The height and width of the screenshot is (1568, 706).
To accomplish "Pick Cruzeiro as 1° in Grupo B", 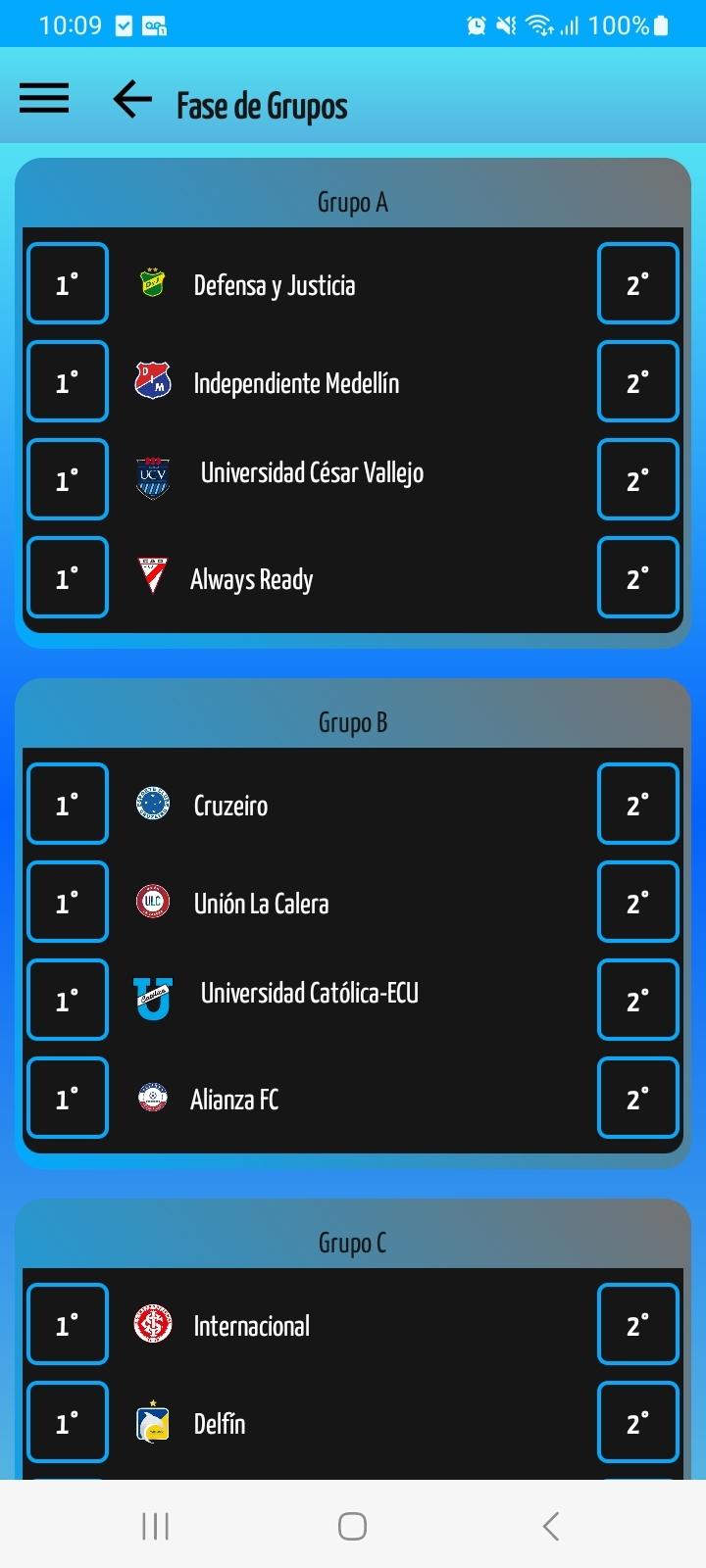I will point(68,804).
